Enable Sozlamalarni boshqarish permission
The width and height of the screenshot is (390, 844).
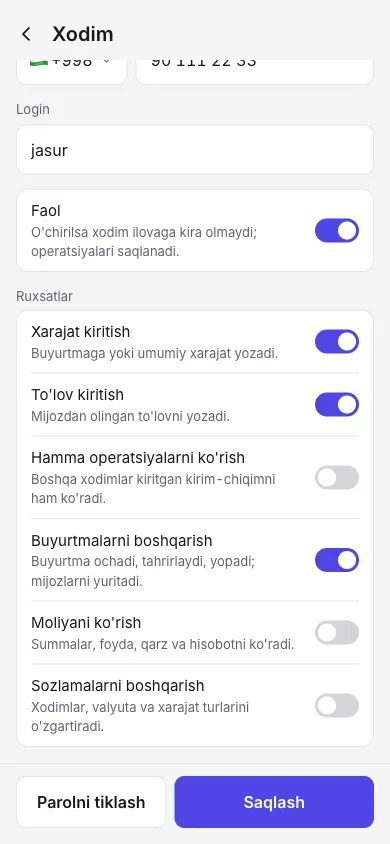(337, 706)
